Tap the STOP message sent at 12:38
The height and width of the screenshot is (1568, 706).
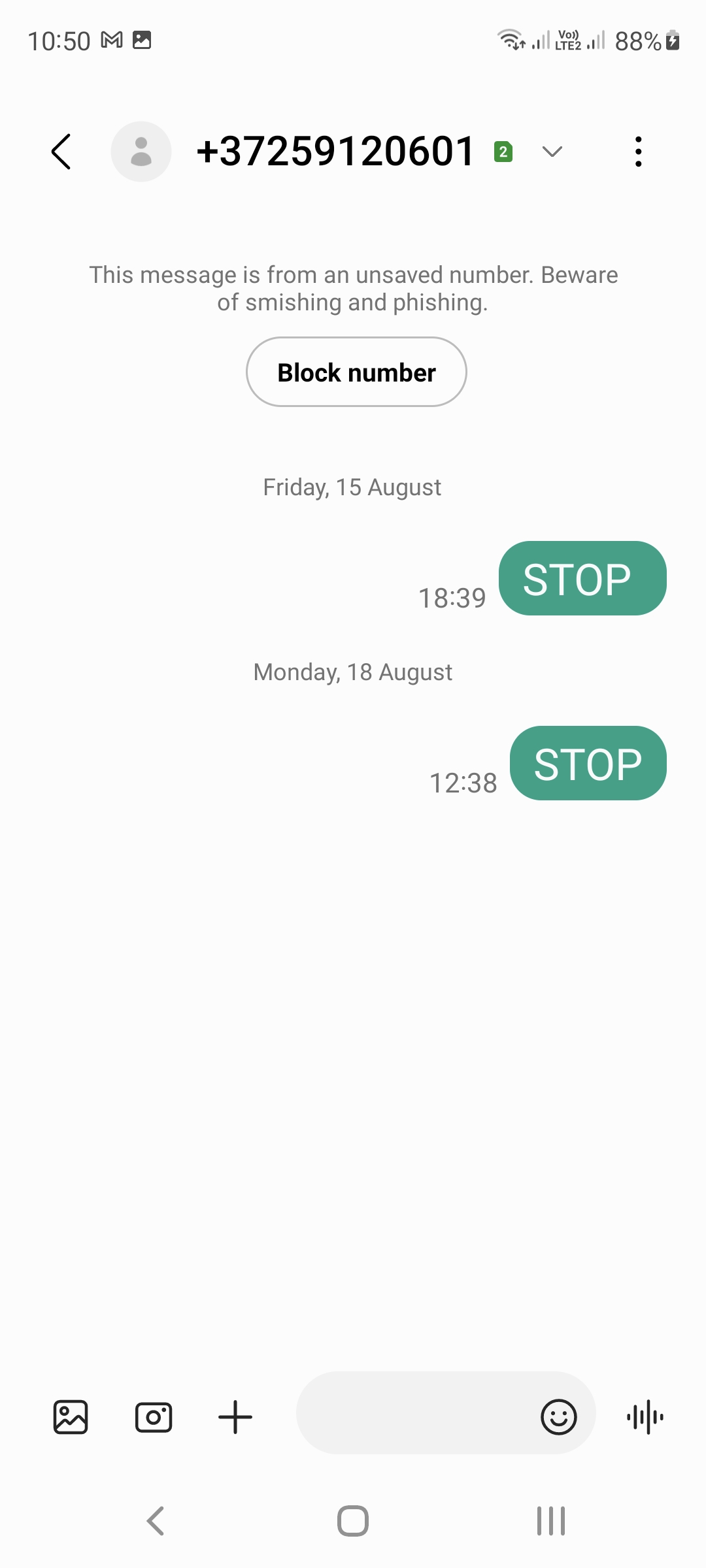click(x=588, y=763)
